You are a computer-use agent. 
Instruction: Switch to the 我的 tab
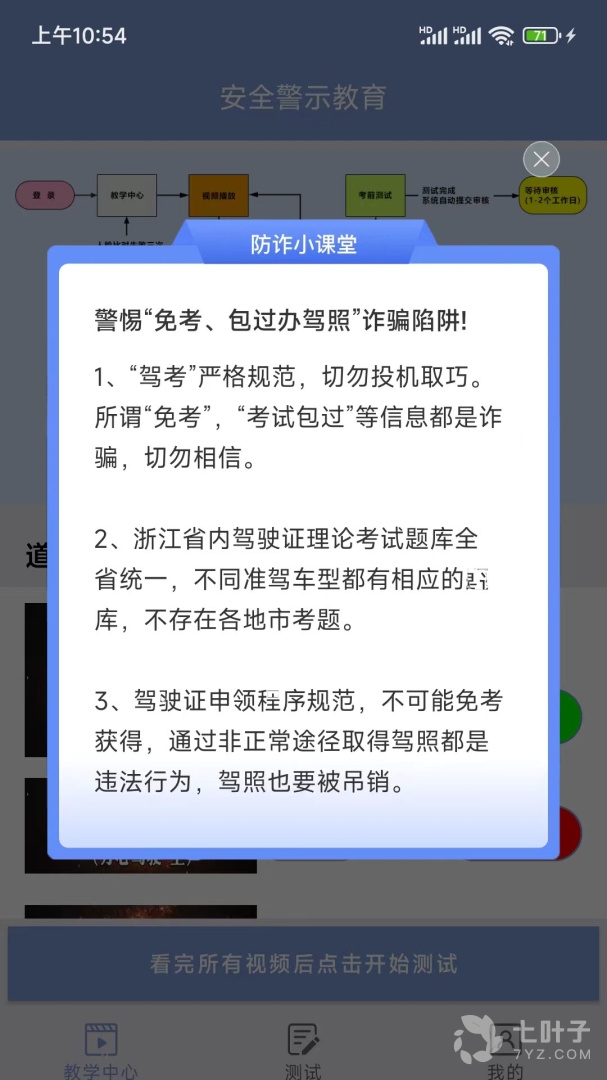(505, 1050)
